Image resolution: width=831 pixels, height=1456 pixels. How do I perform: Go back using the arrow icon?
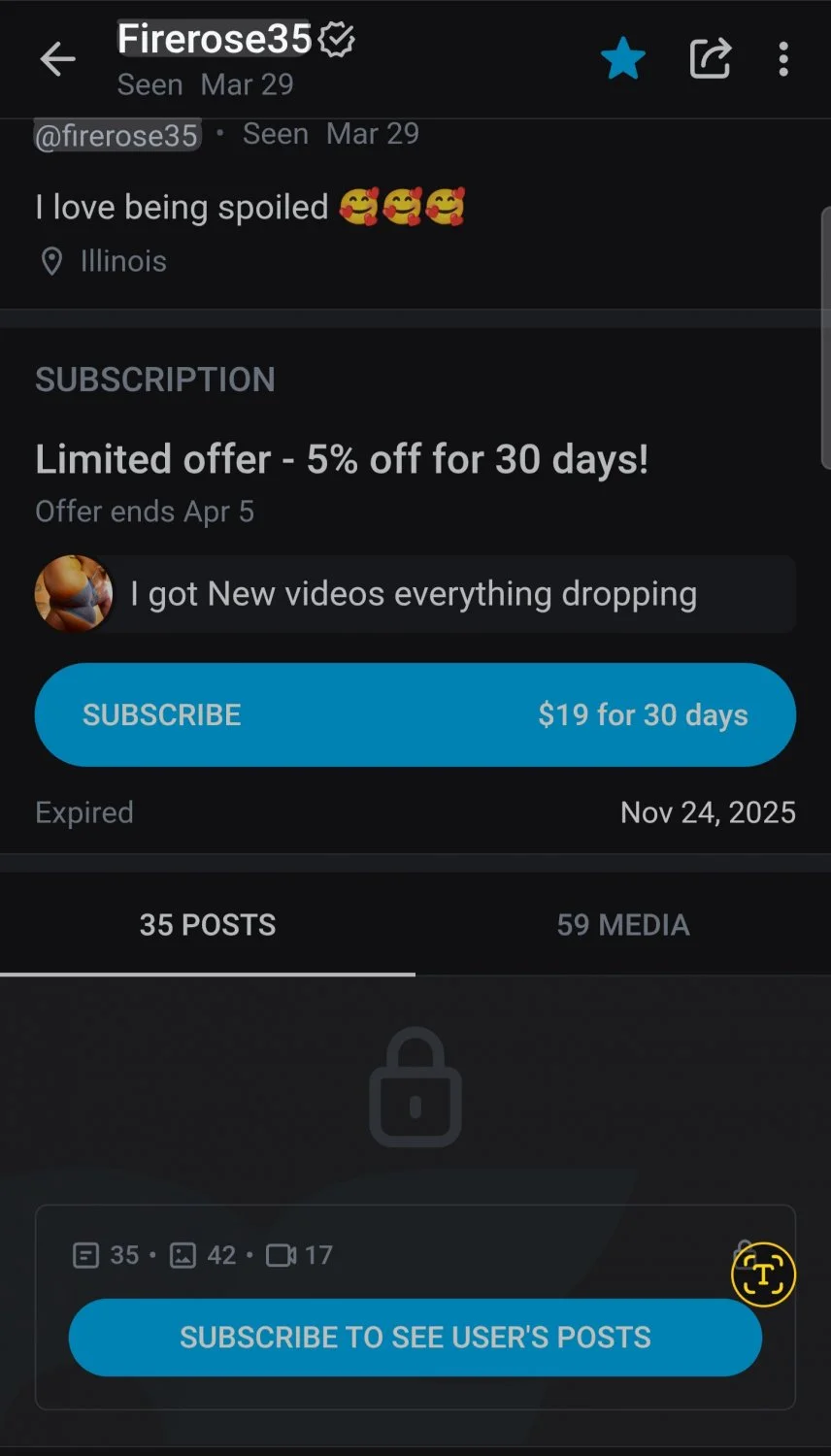[x=57, y=60]
